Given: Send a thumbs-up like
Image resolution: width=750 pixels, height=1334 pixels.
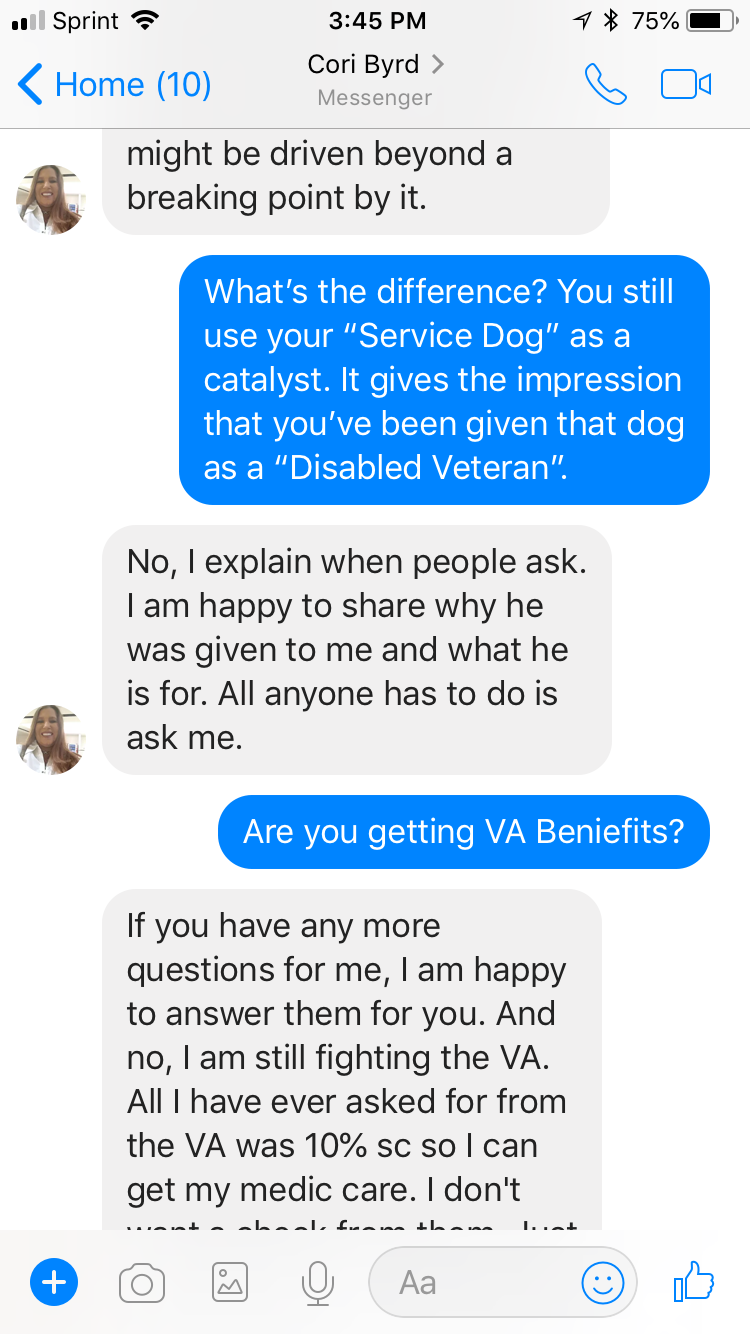Looking at the screenshot, I should (x=694, y=1280).
